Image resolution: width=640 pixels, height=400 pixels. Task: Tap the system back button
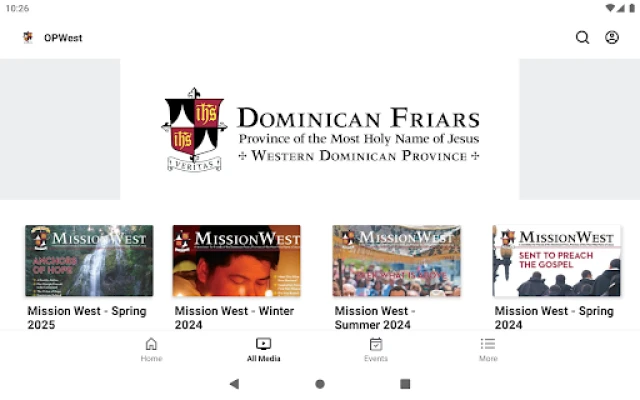coord(234,384)
